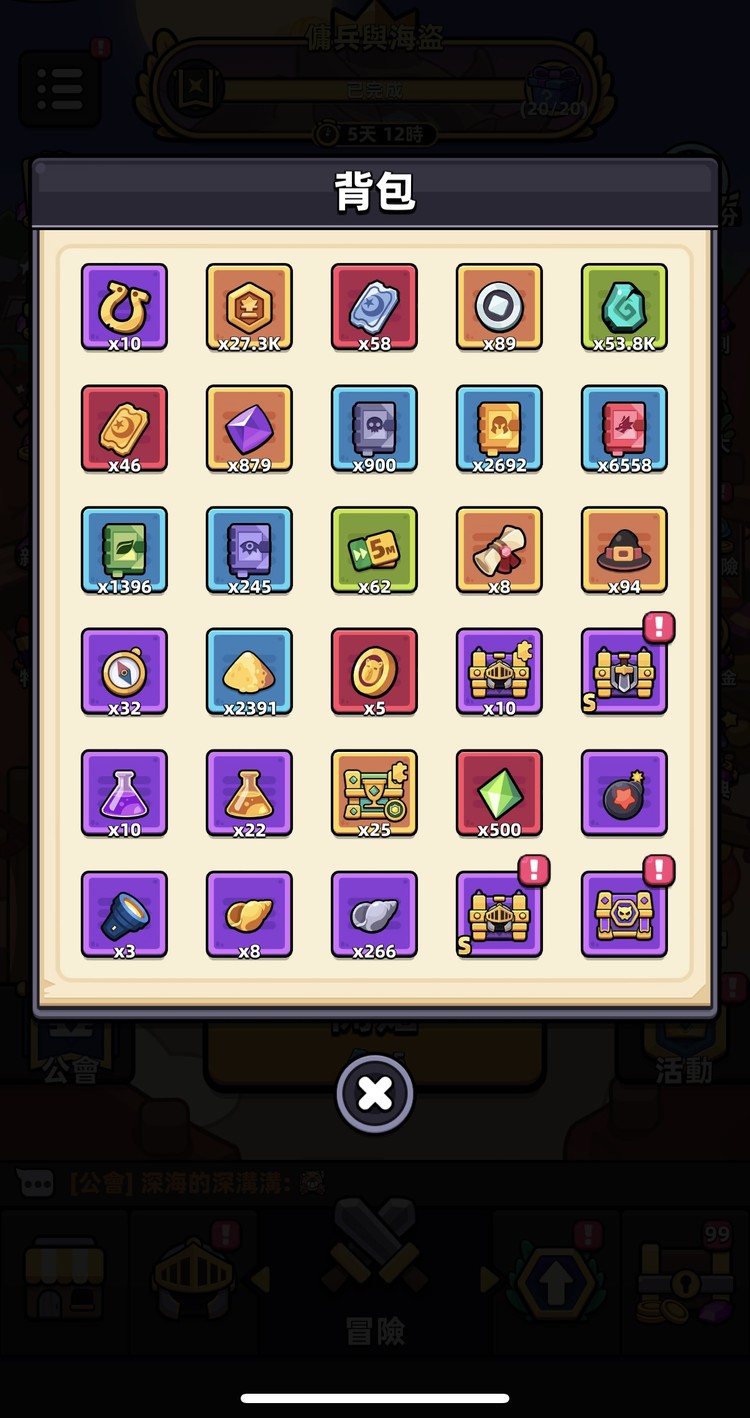Open the green crystal item x500

499,793
